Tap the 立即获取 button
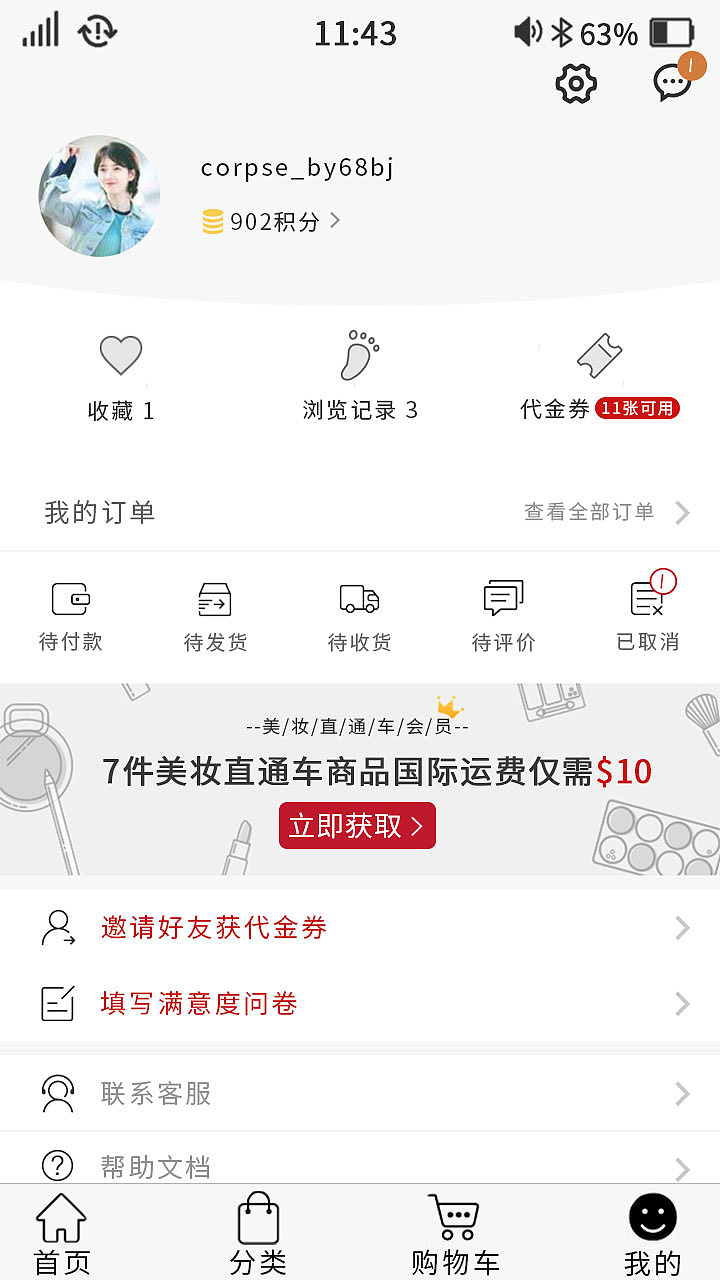 (357, 826)
